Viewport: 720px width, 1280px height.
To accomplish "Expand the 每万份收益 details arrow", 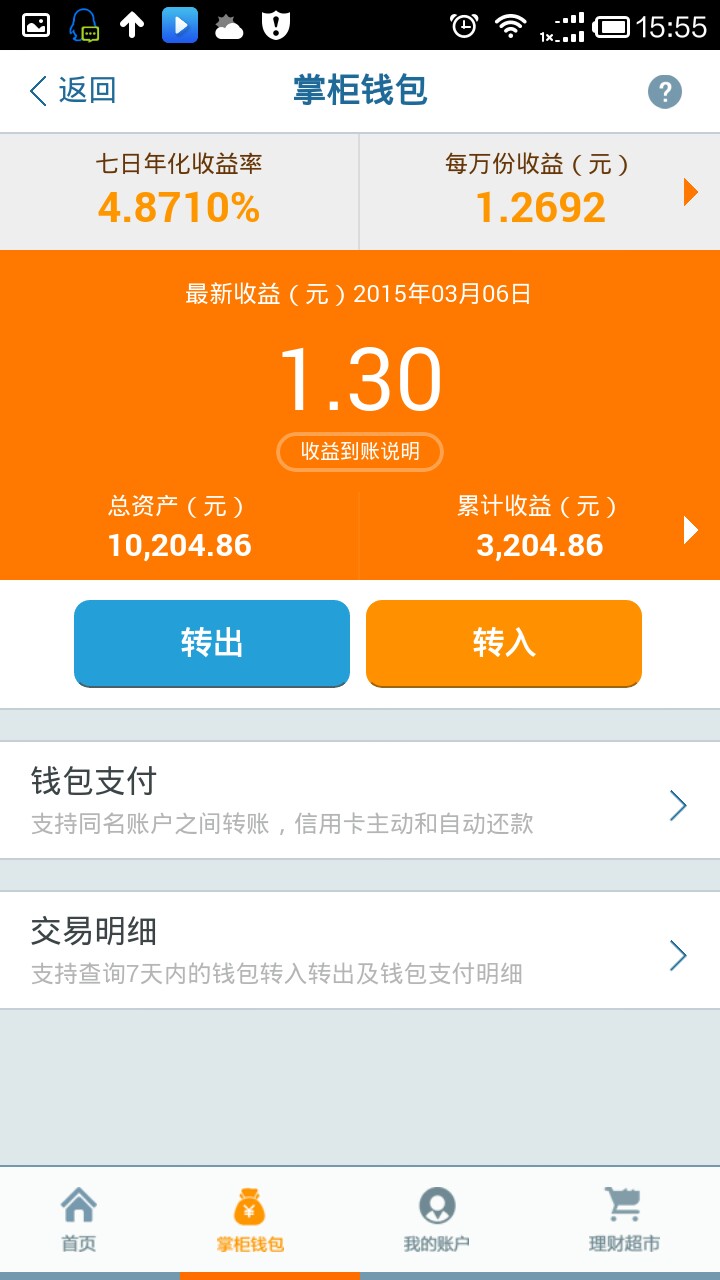I will [691, 191].
